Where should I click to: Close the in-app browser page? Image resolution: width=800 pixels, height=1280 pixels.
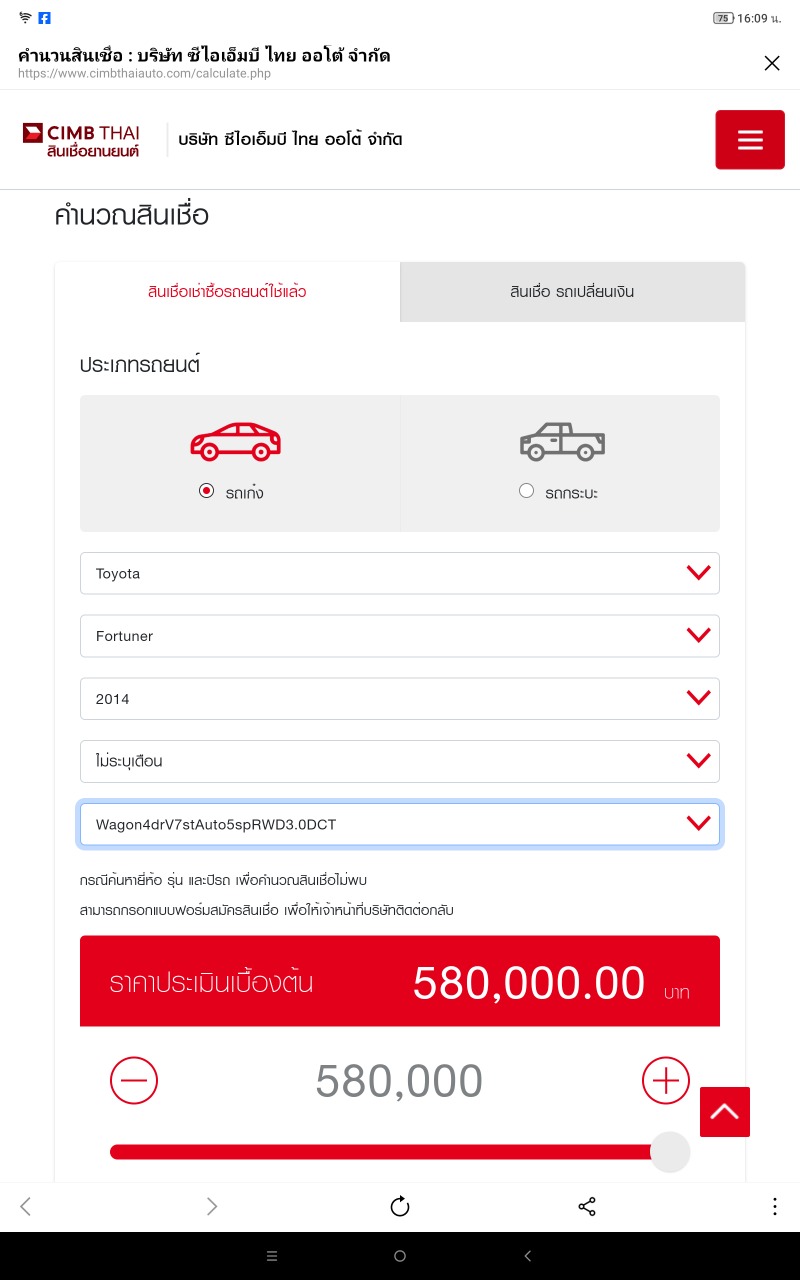point(772,63)
